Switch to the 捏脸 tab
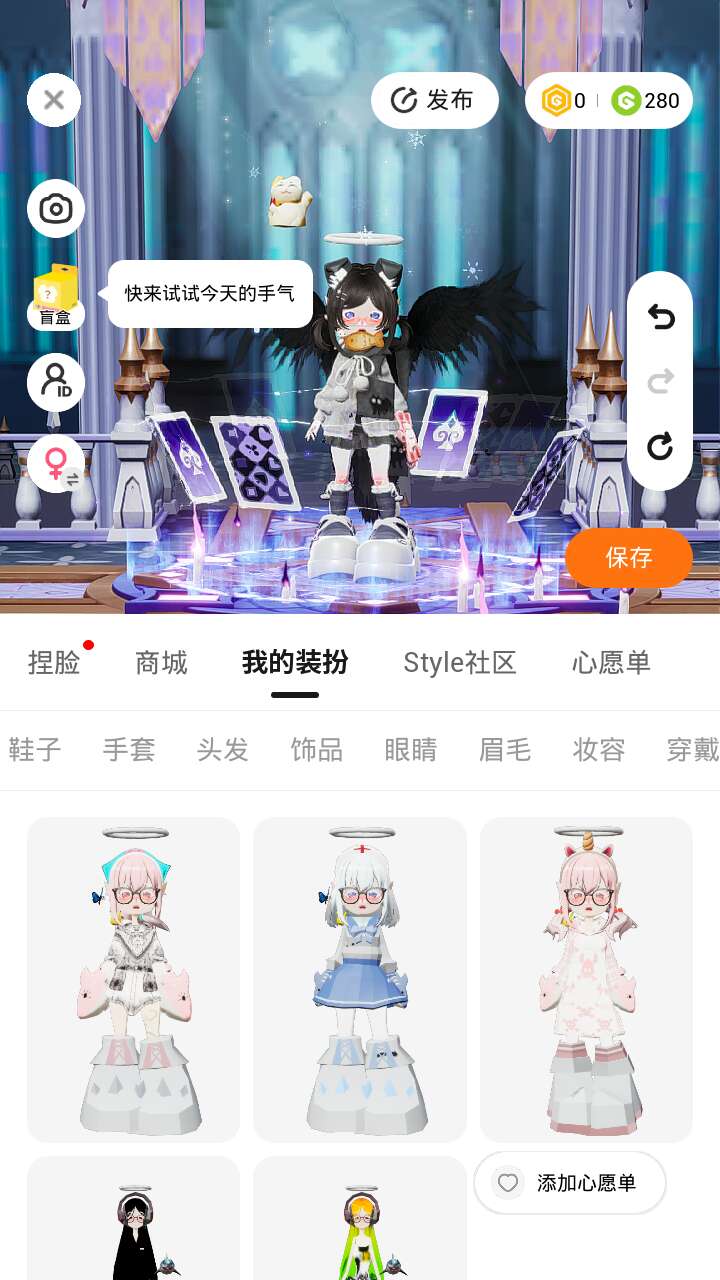The image size is (720, 1280). coord(54,663)
